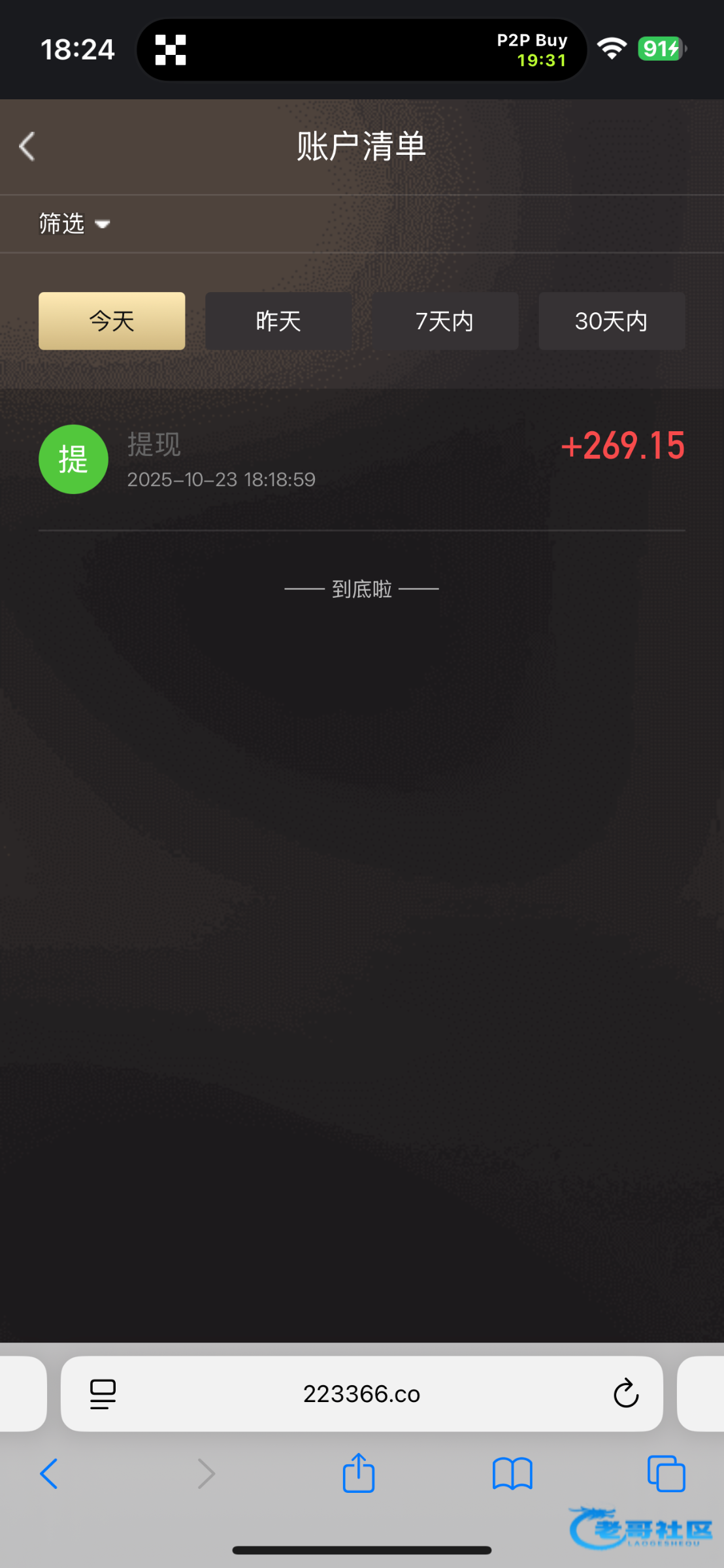Image resolution: width=724 pixels, height=1568 pixels.
Task: Tap the 223366.co address bar
Action: [361, 1394]
